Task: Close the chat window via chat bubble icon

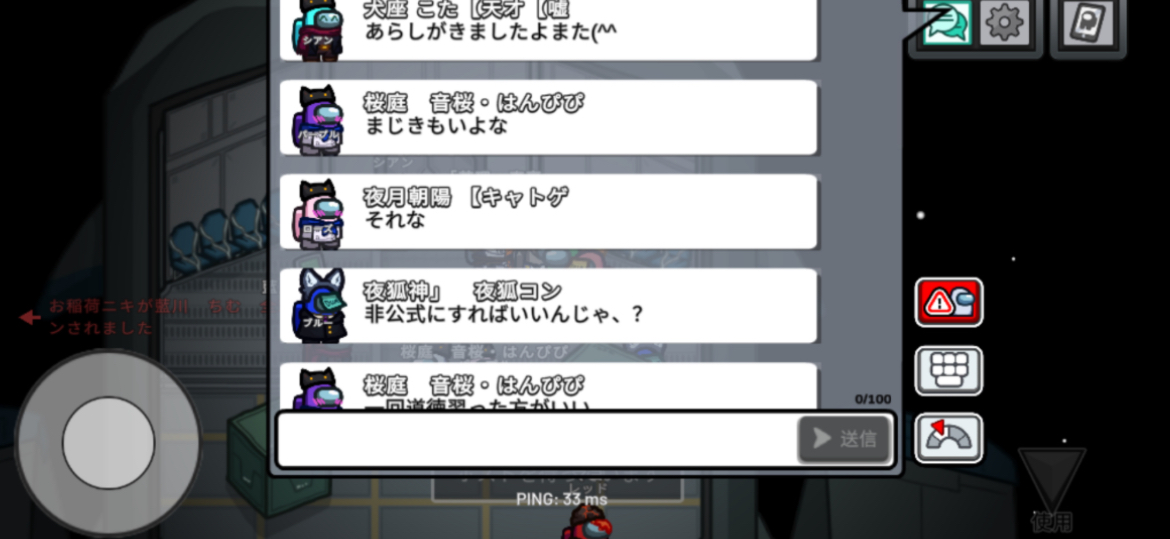Action: point(943,22)
